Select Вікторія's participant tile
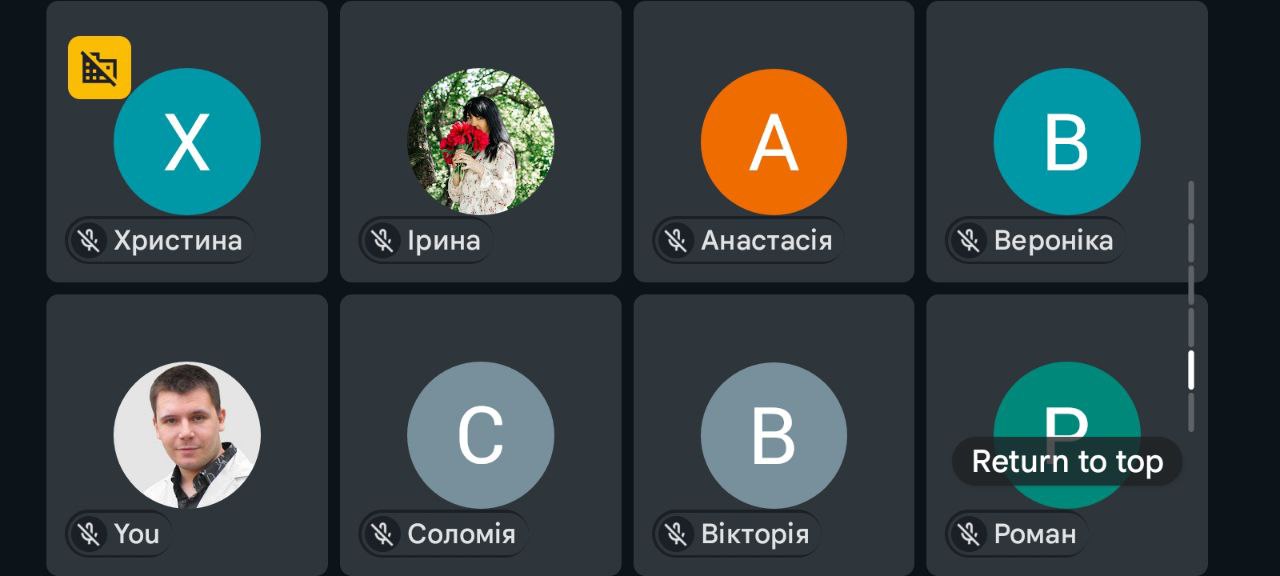The width and height of the screenshot is (1280, 576). [x=773, y=435]
